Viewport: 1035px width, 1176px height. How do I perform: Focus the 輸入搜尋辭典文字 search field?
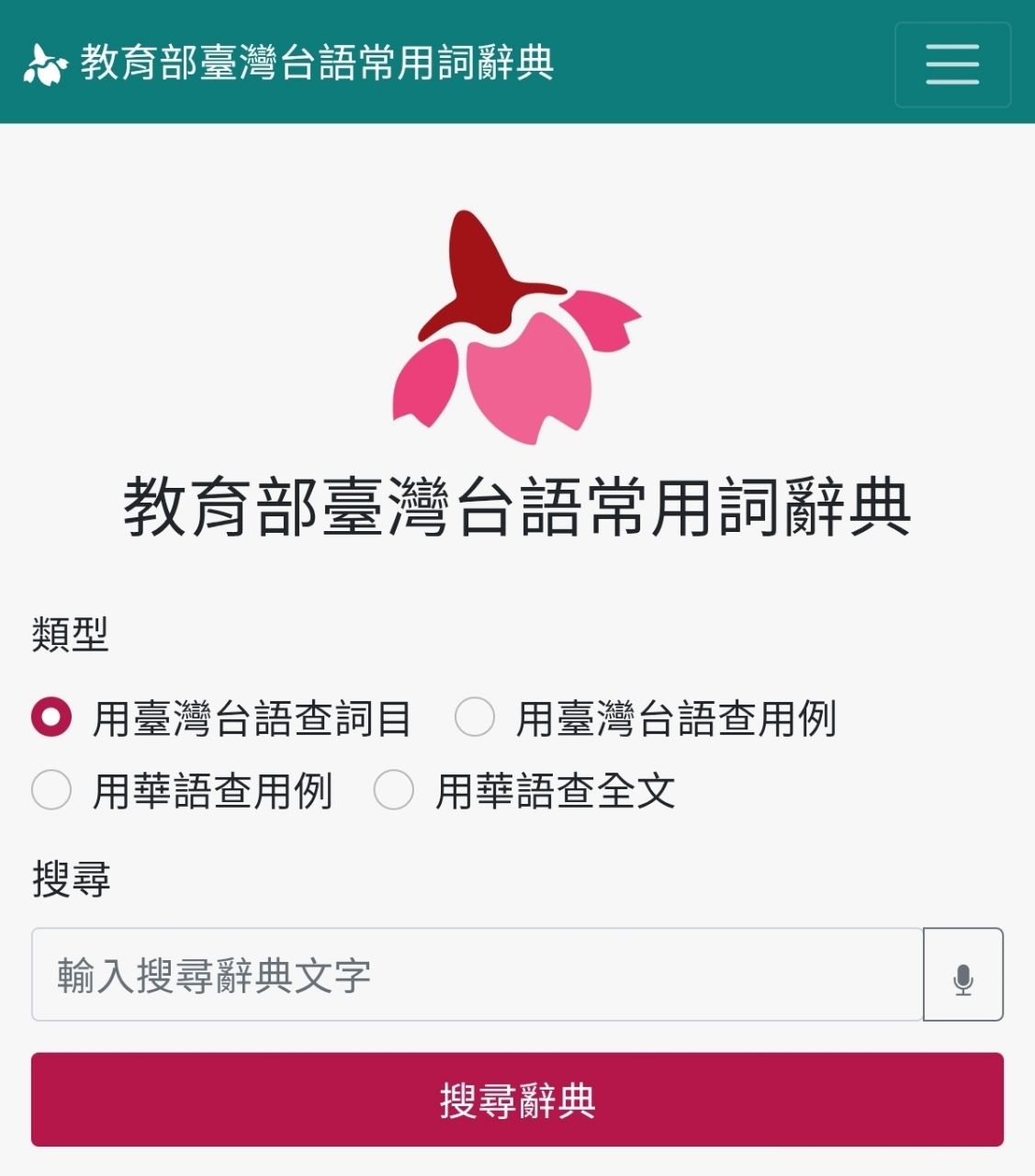click(x=477, y=975)
